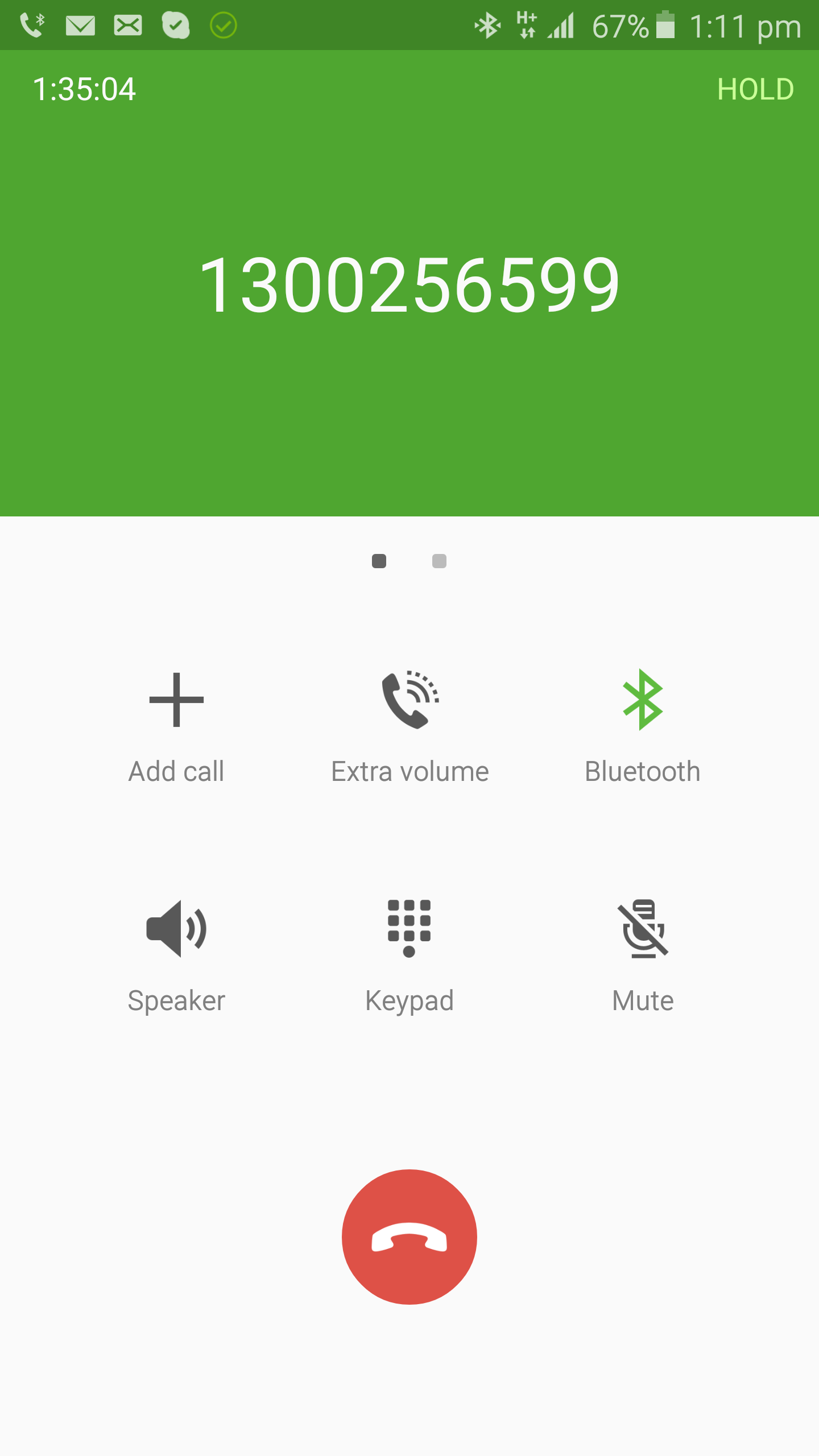Toggle the Bluetooth audio option

[643, 728]
